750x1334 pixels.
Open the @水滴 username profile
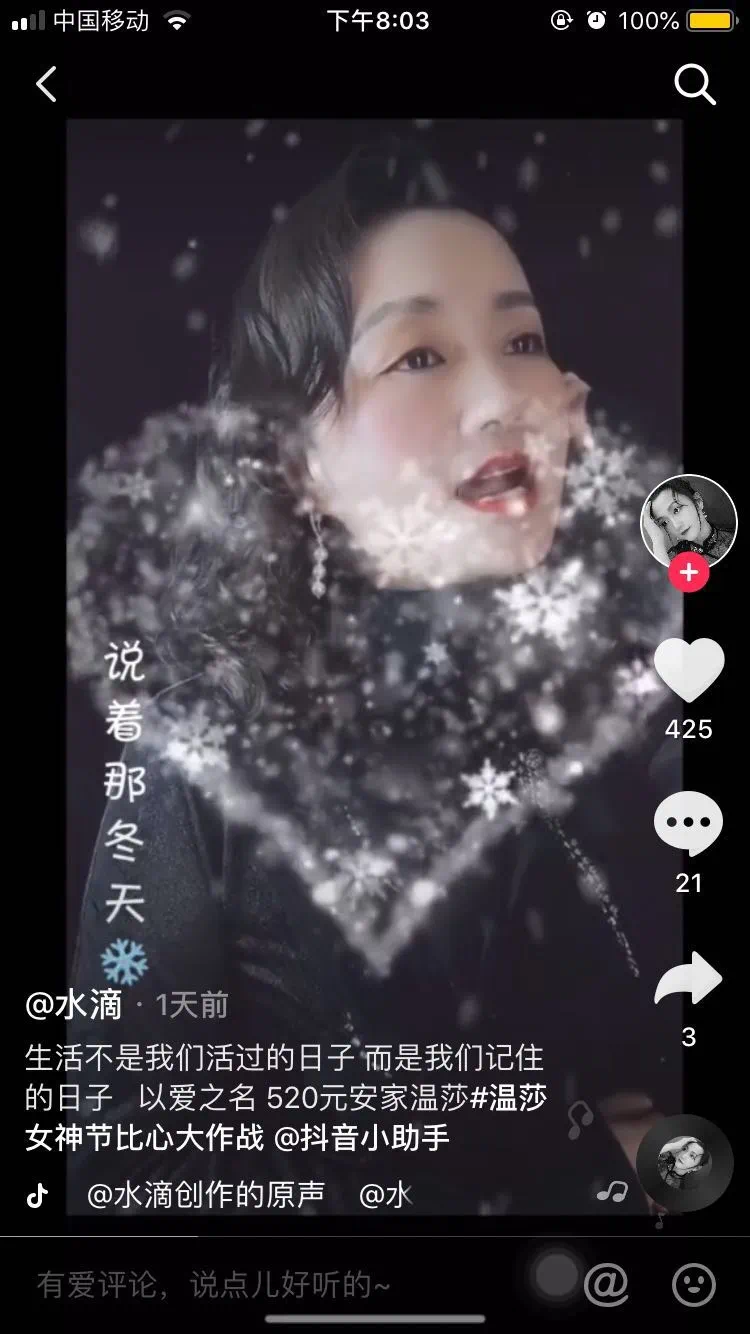point(74,1005)
